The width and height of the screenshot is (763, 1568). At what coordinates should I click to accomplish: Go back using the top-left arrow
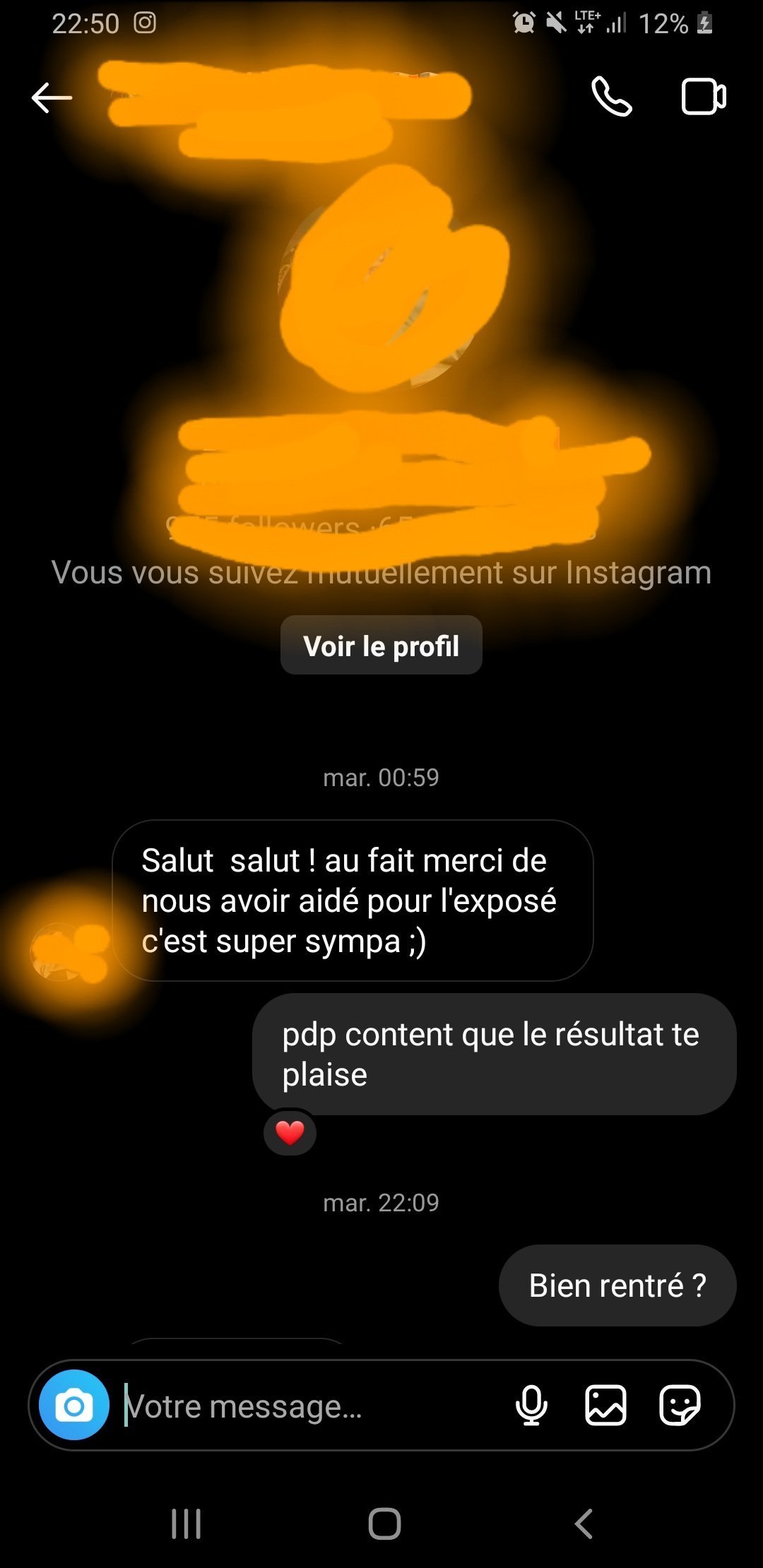pyautogui.click(x=52, y=97)
